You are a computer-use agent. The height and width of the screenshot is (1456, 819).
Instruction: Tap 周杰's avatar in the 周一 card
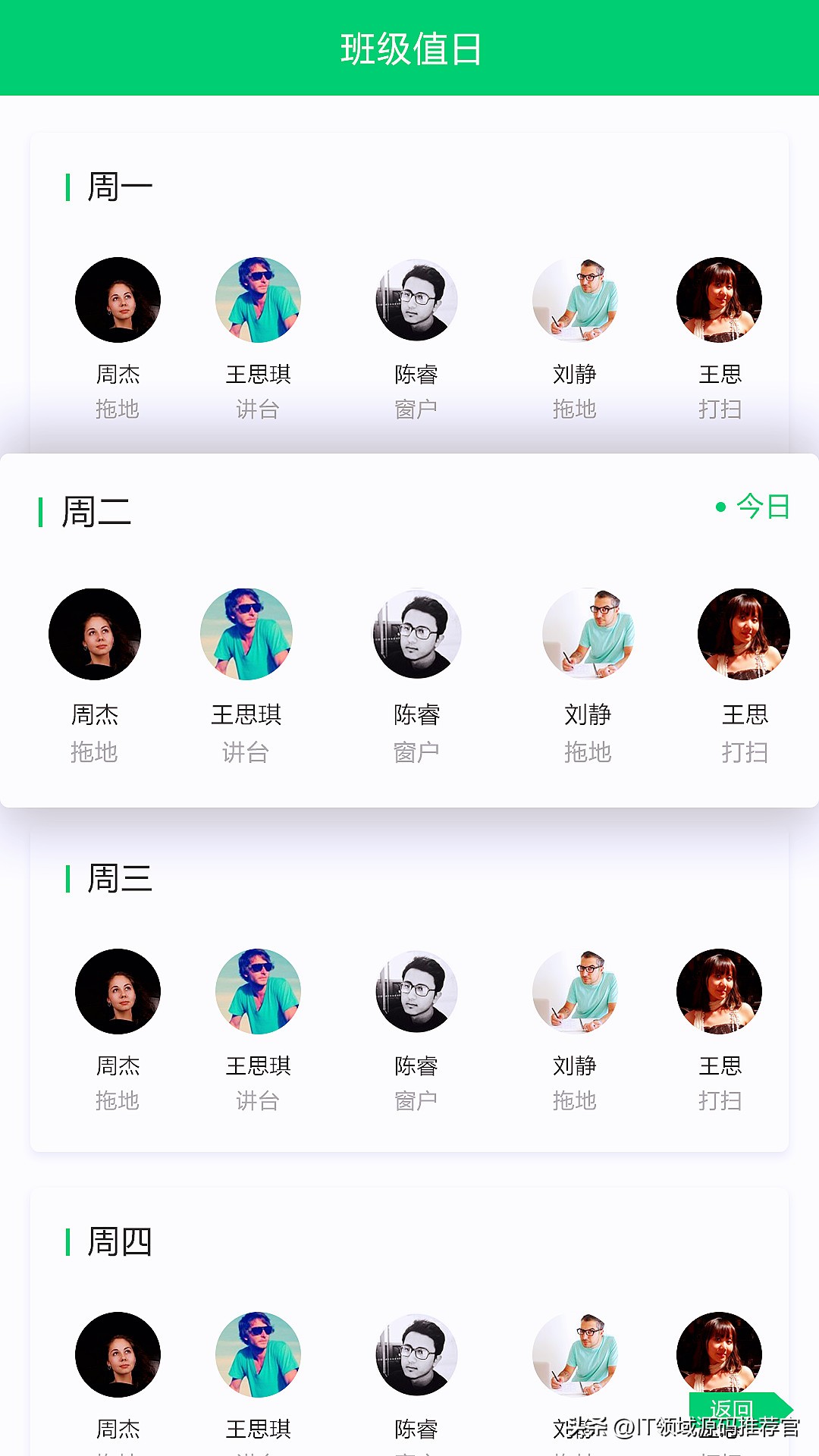click(118, 300)
